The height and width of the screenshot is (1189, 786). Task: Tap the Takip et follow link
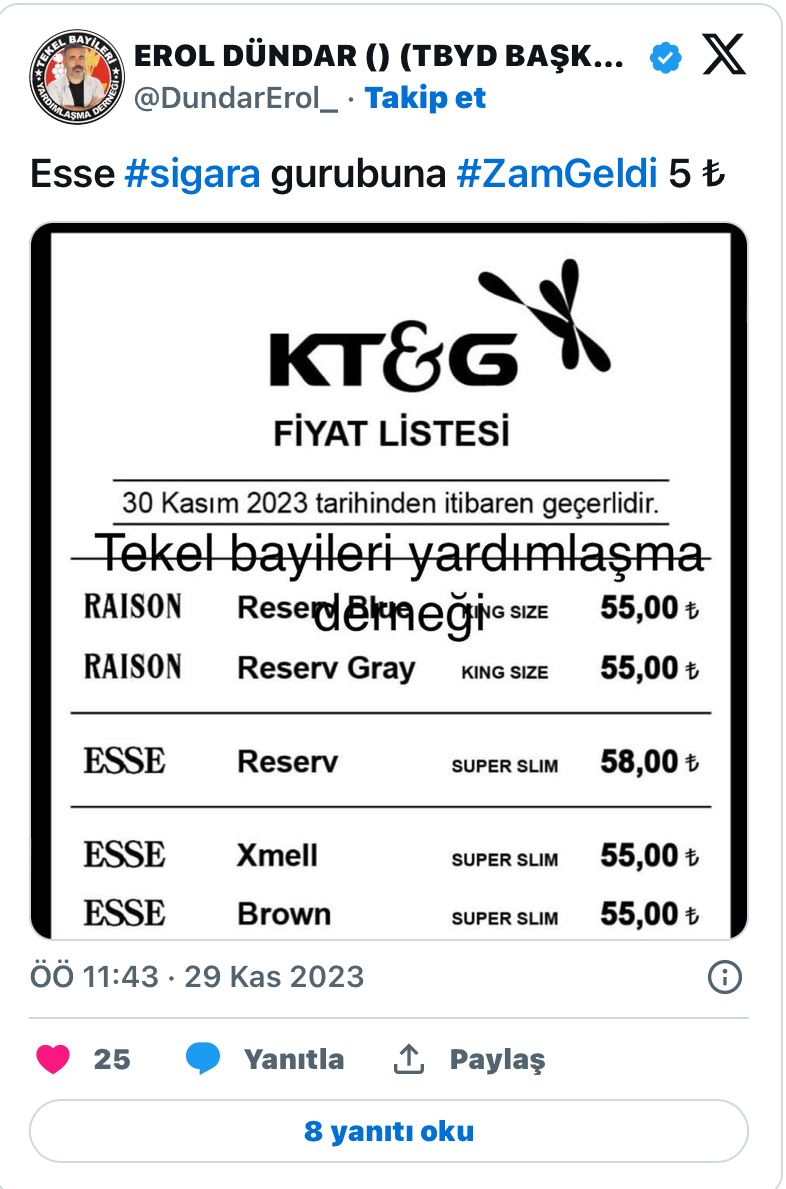(425, 98)
